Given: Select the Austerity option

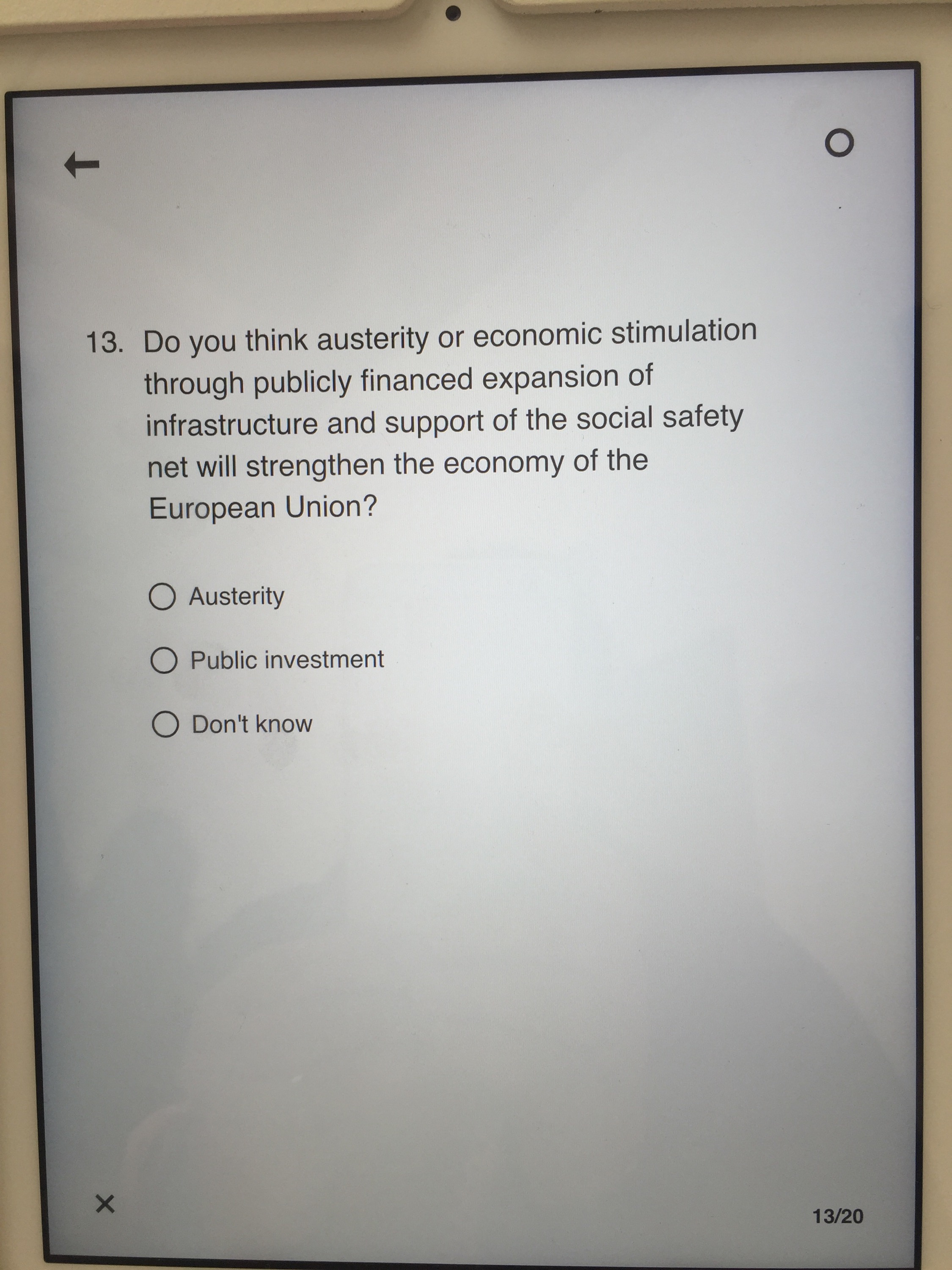Looking at the screenshot, I should pyautogui.click(x=162, y=596).
